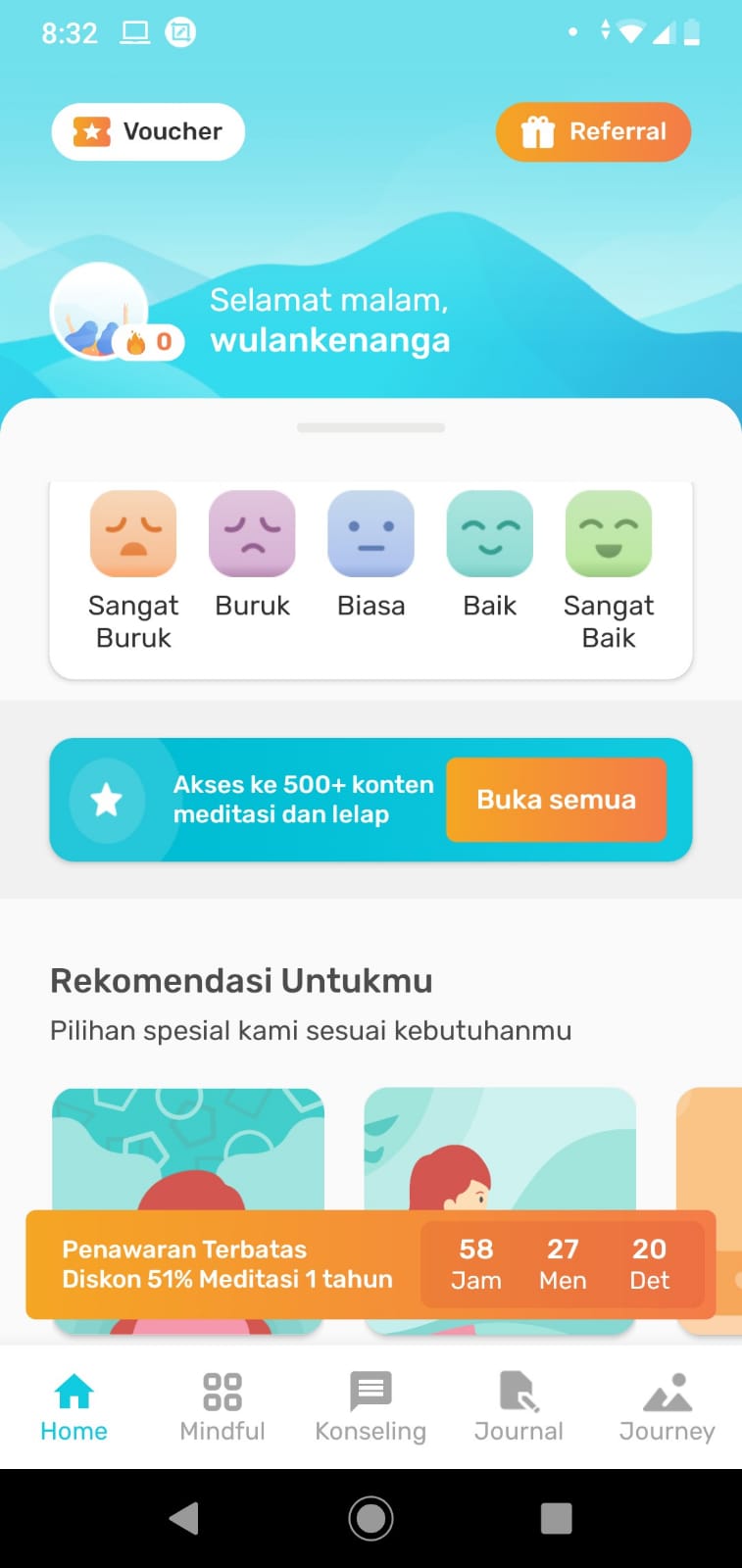Switch to the Home tab

click(74, 1404)
